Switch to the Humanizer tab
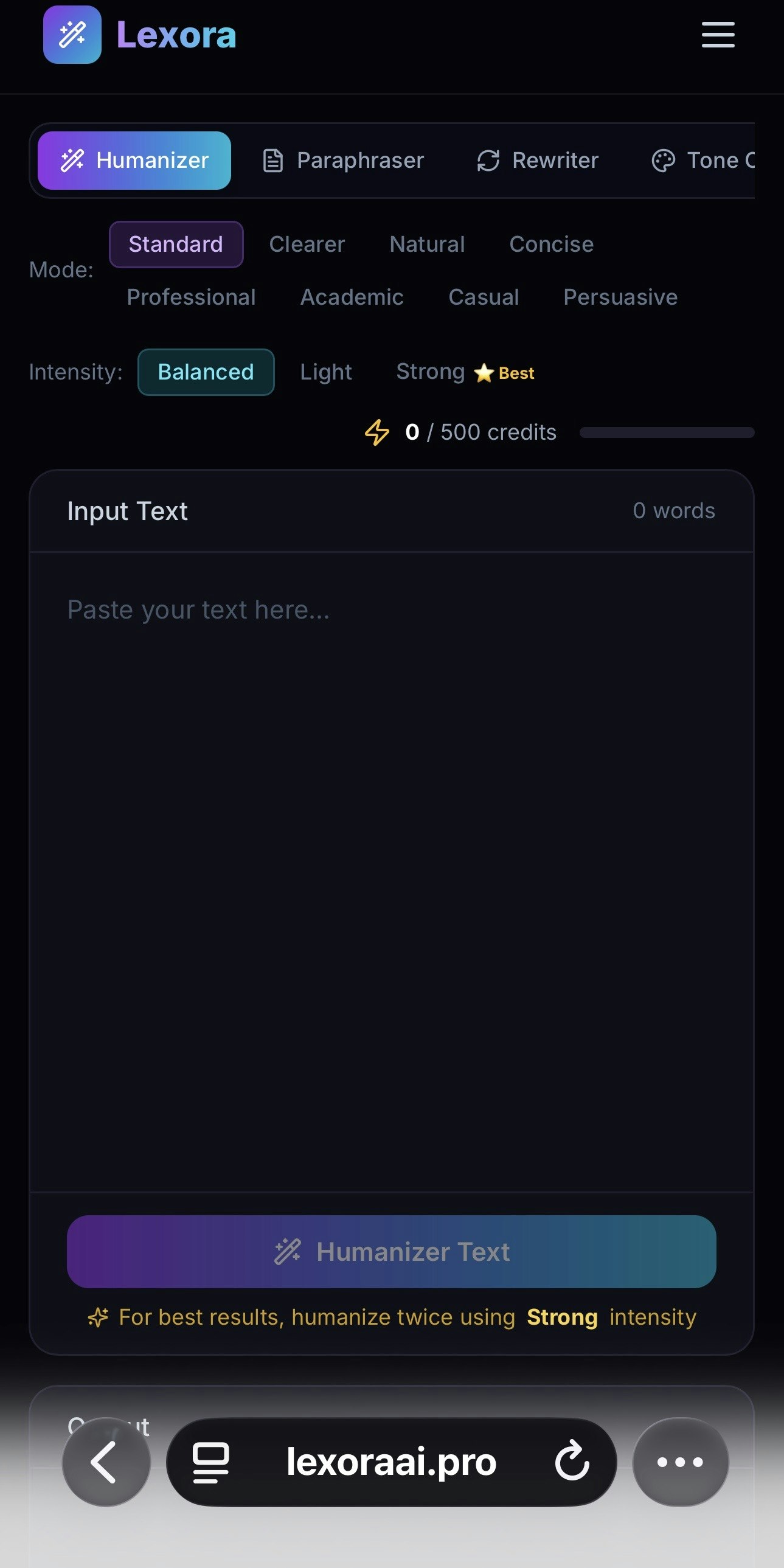This screenshot has width=784, height=1568. (x=134, y=160)
